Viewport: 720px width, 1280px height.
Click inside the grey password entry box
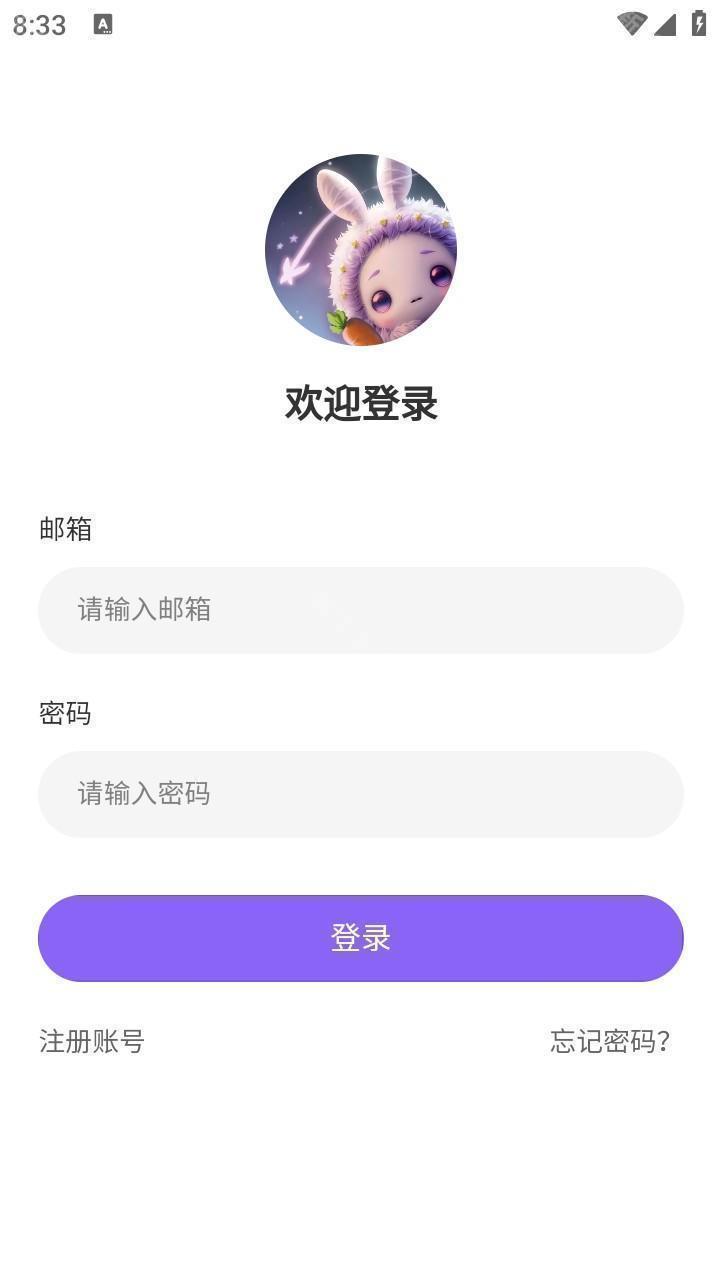[360, 794]
